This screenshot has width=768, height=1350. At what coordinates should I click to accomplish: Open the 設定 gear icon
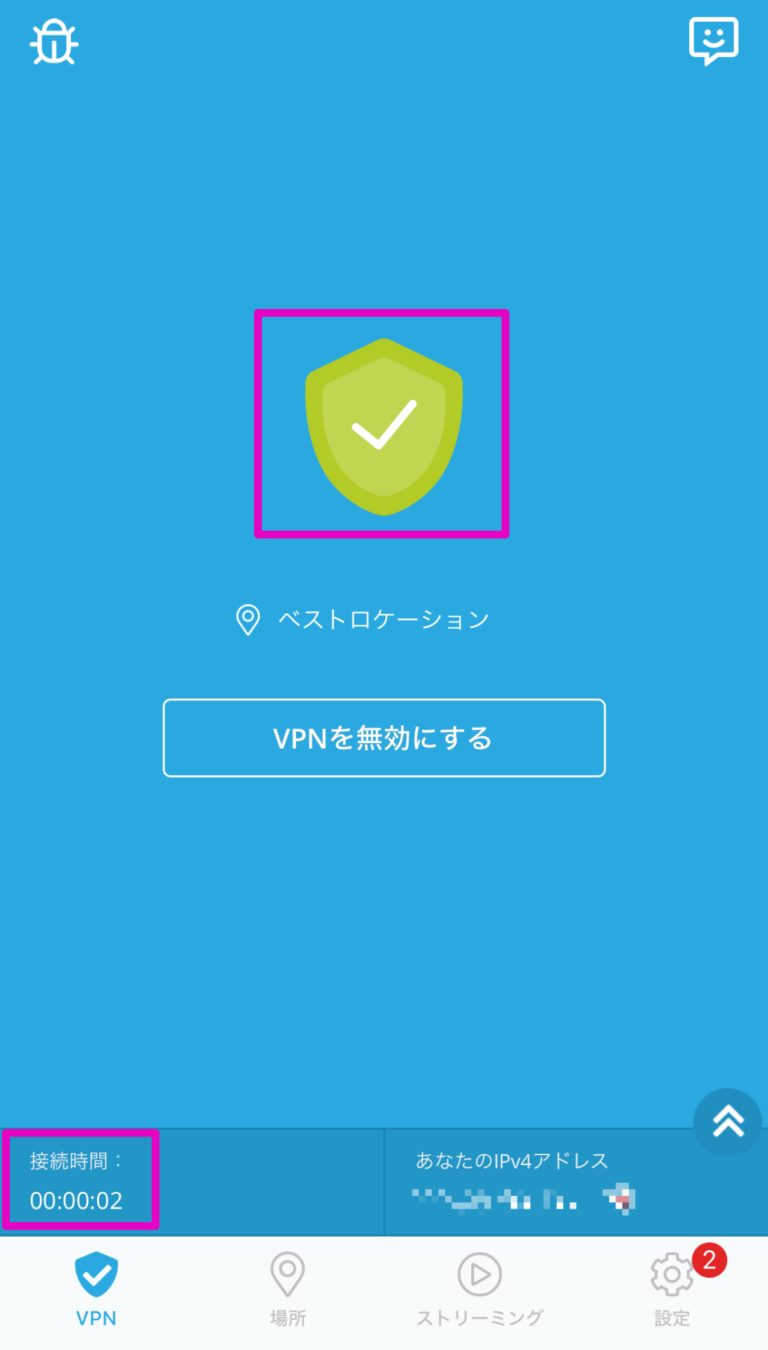(671, 1275)
